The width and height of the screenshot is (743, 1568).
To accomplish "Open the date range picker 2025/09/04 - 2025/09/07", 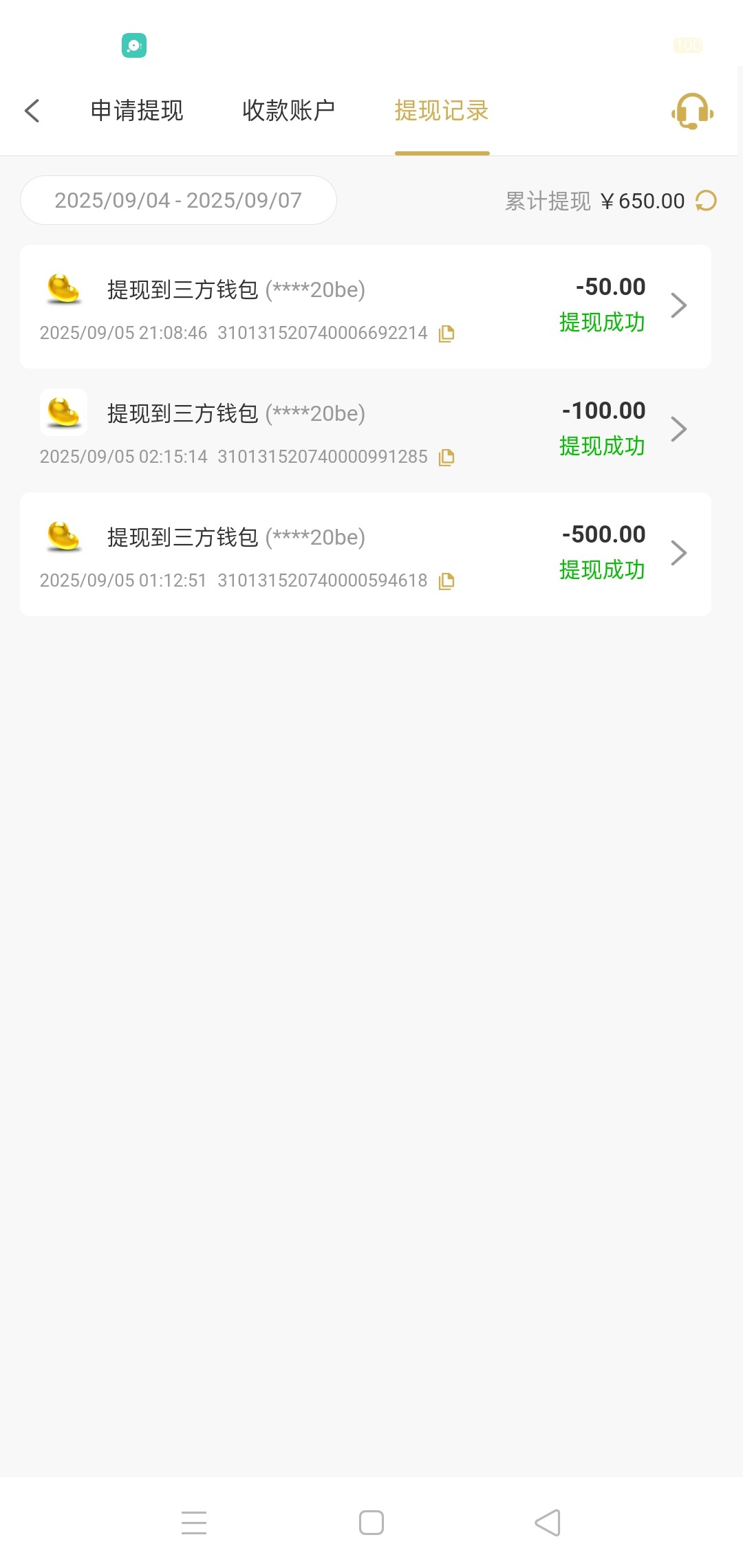I will (178, 200).
